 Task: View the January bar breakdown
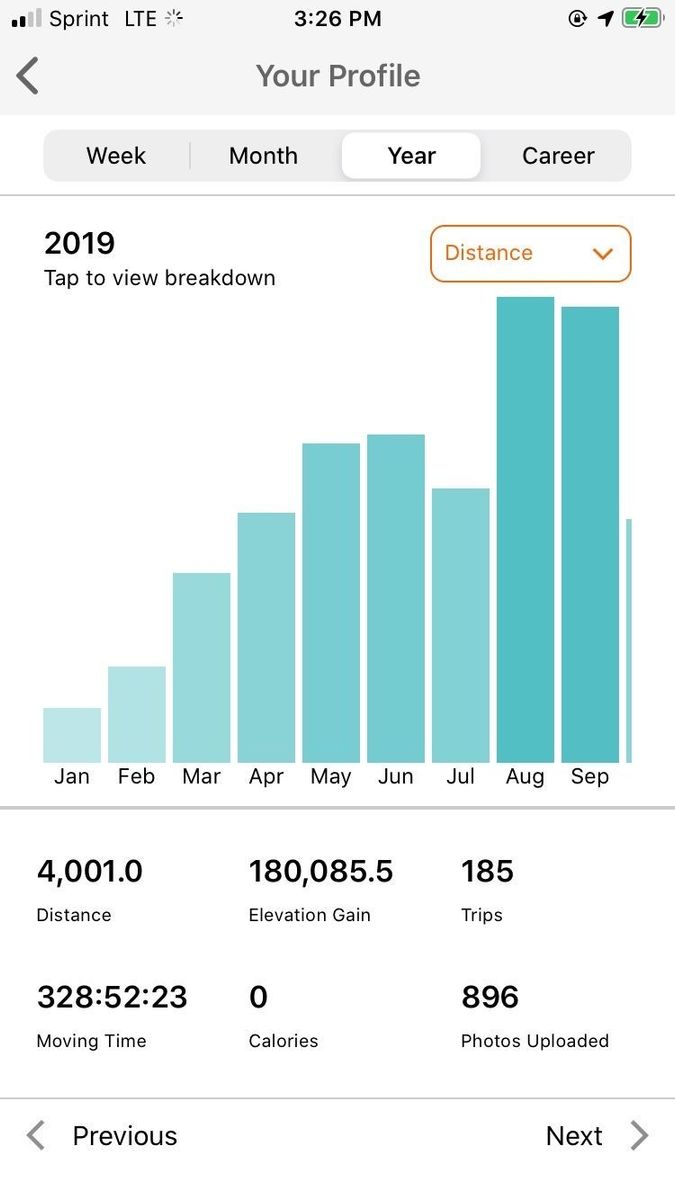click(x=72, y=735)
